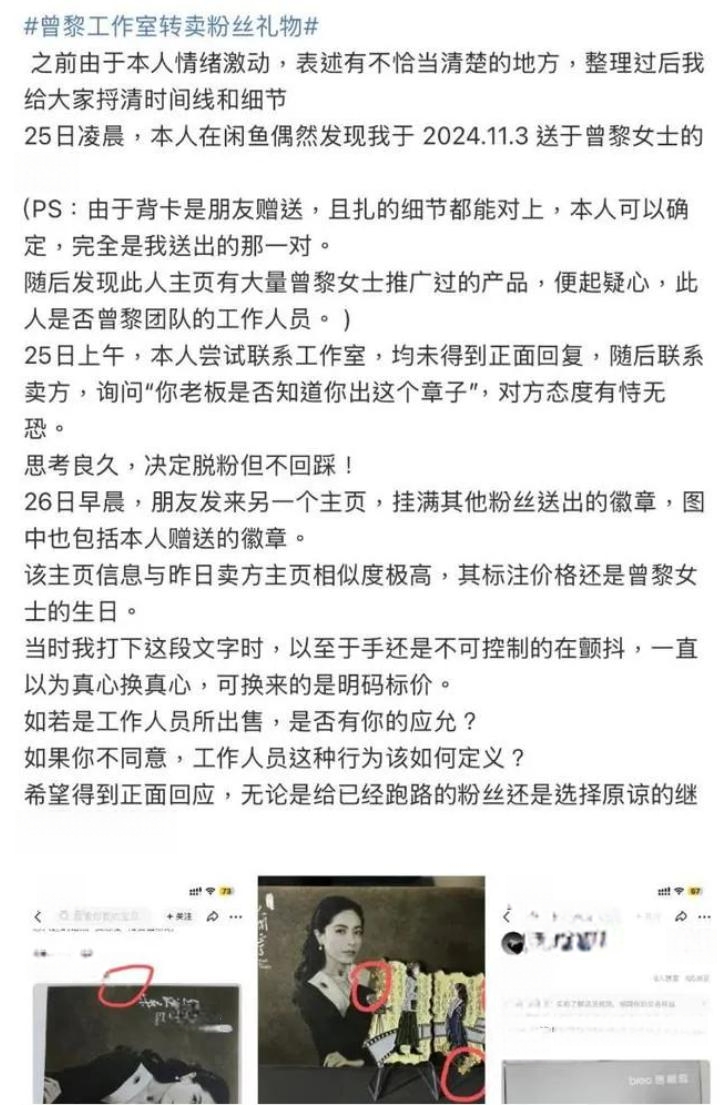View the middle photo of the woman with badges
This screenshot has width=726, height=1105.
[370, 990]
